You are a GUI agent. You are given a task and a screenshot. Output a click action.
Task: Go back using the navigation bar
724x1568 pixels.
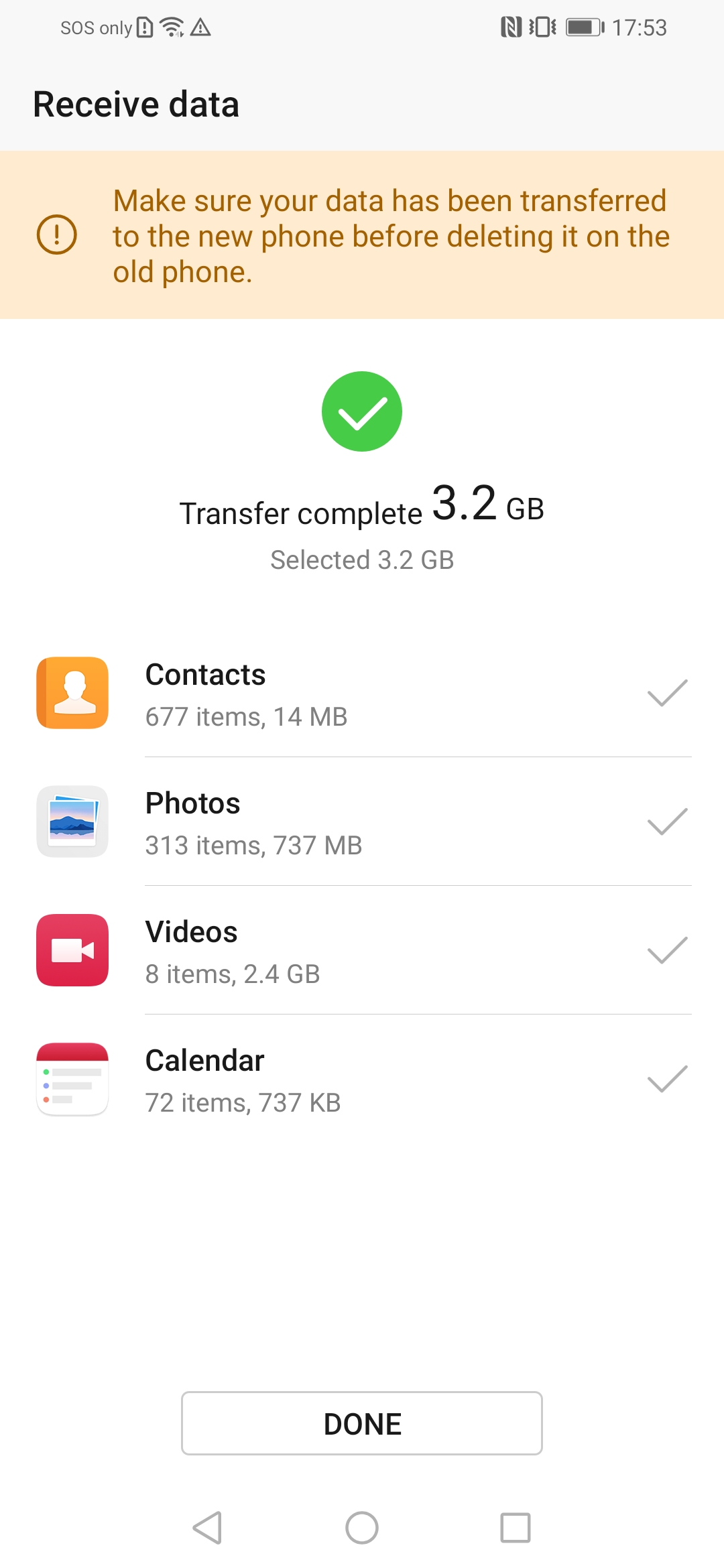208,1528
